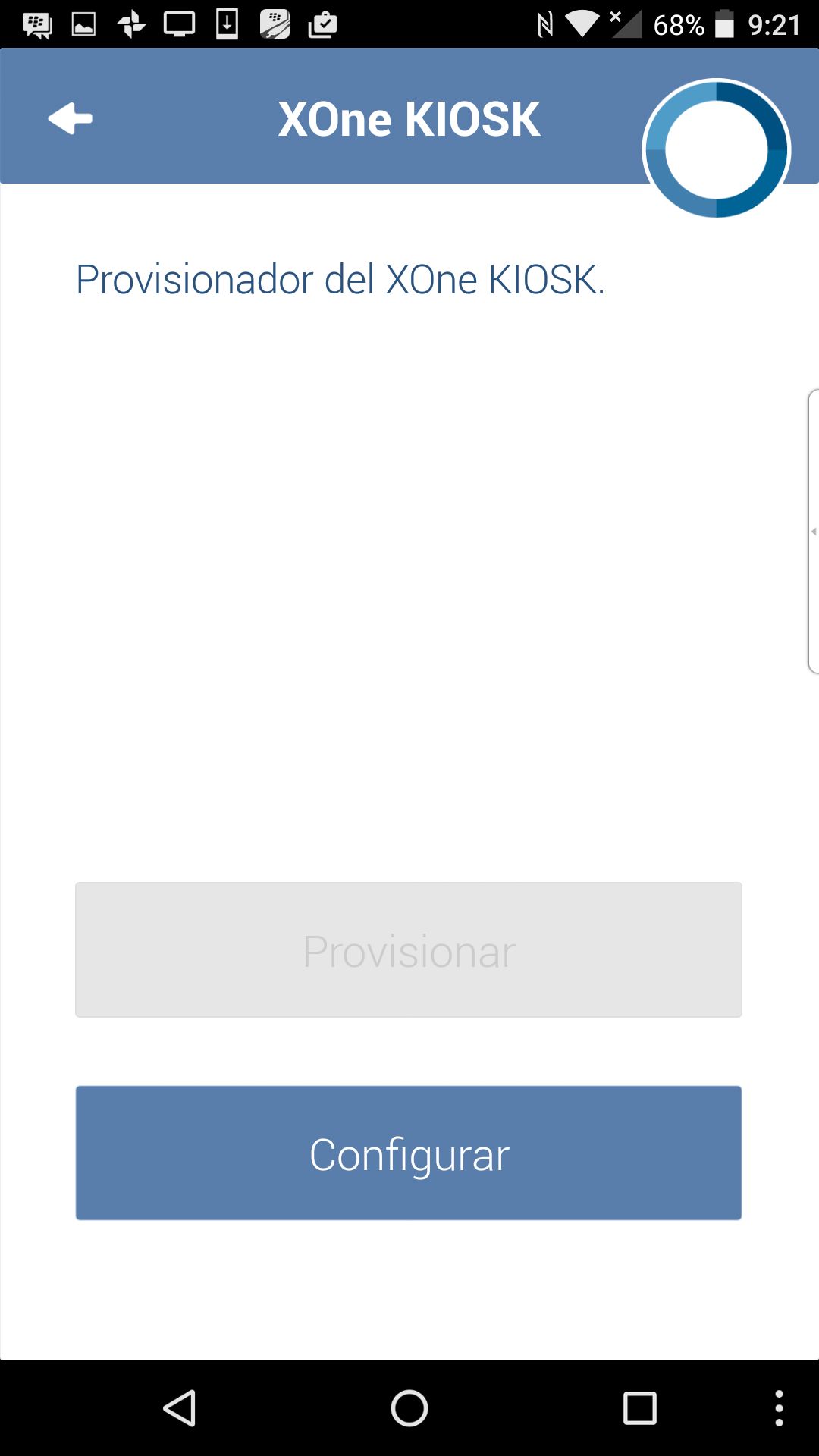819x1456 pixels.
Task: Open the three-dot menu in navigation bar
Action: pyautogui.click(x=779, y=1408)
